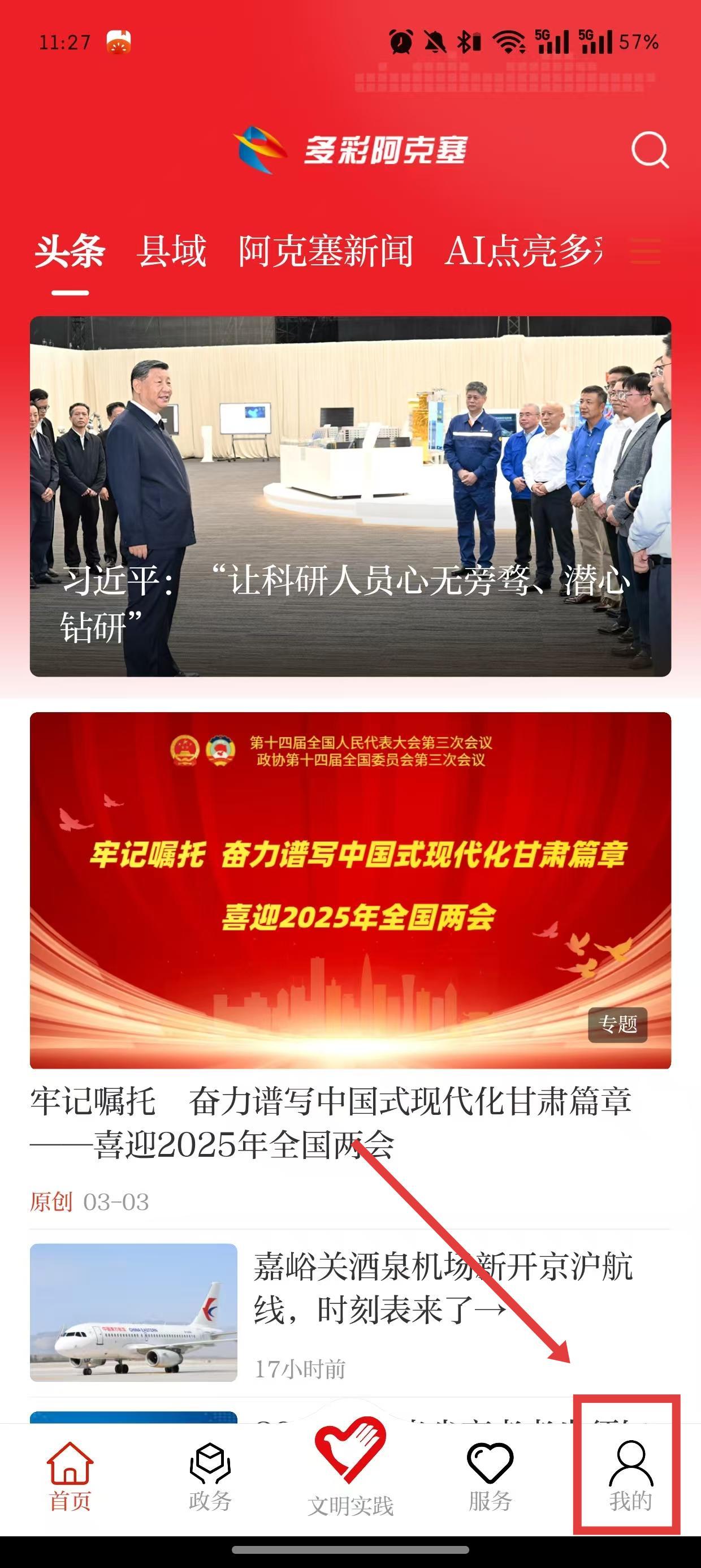Image resolution: width=701 pixels, height=1568 pixels.
Task: Switch to the 政务 bottom tab
Action: pos(210,1480)
